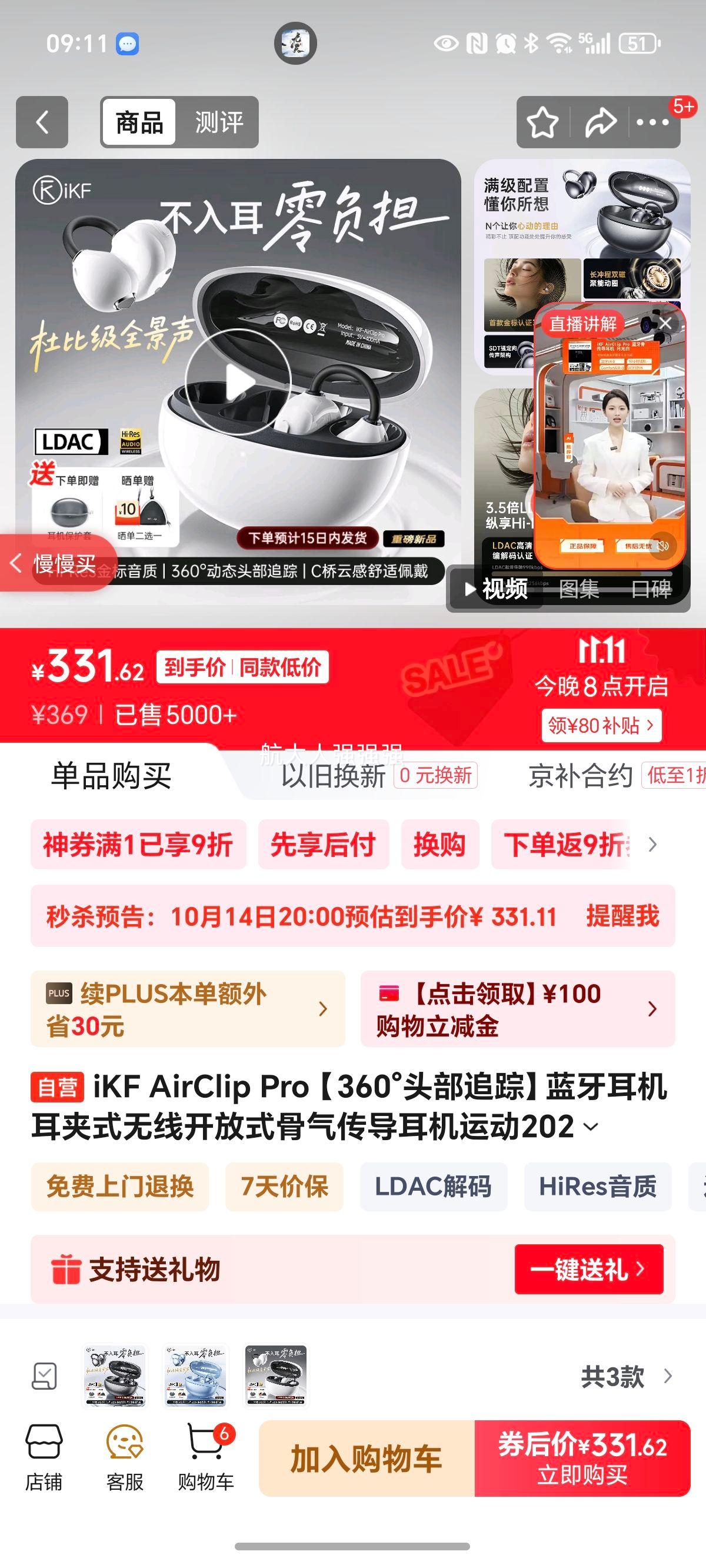Claim the 领¥80补贴 subsidy
706x1568 pixels.
[x=601, y=725]
